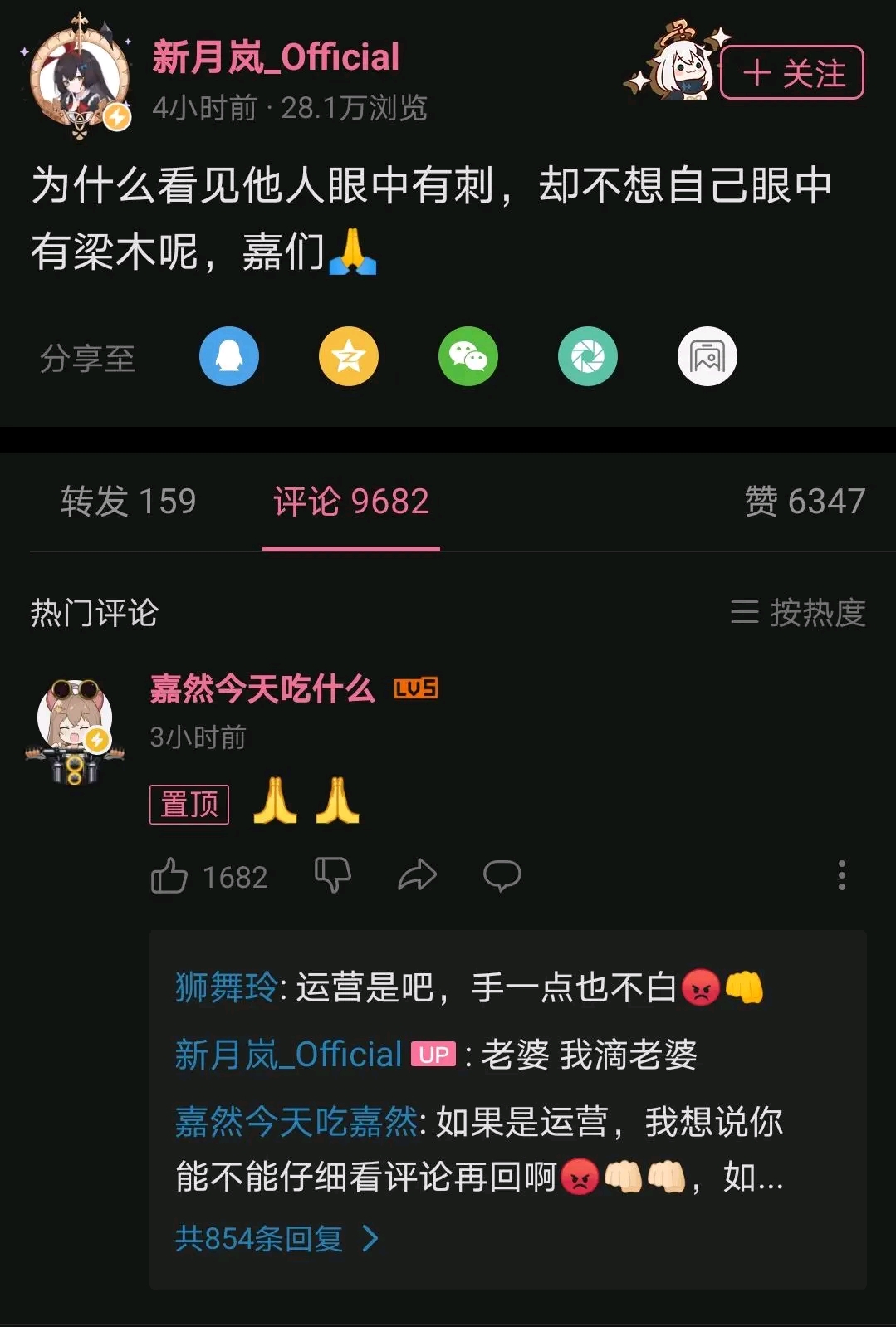Open the 赞 6347 tab
This screenshot has width=896, height=1327.
[805, 502]
